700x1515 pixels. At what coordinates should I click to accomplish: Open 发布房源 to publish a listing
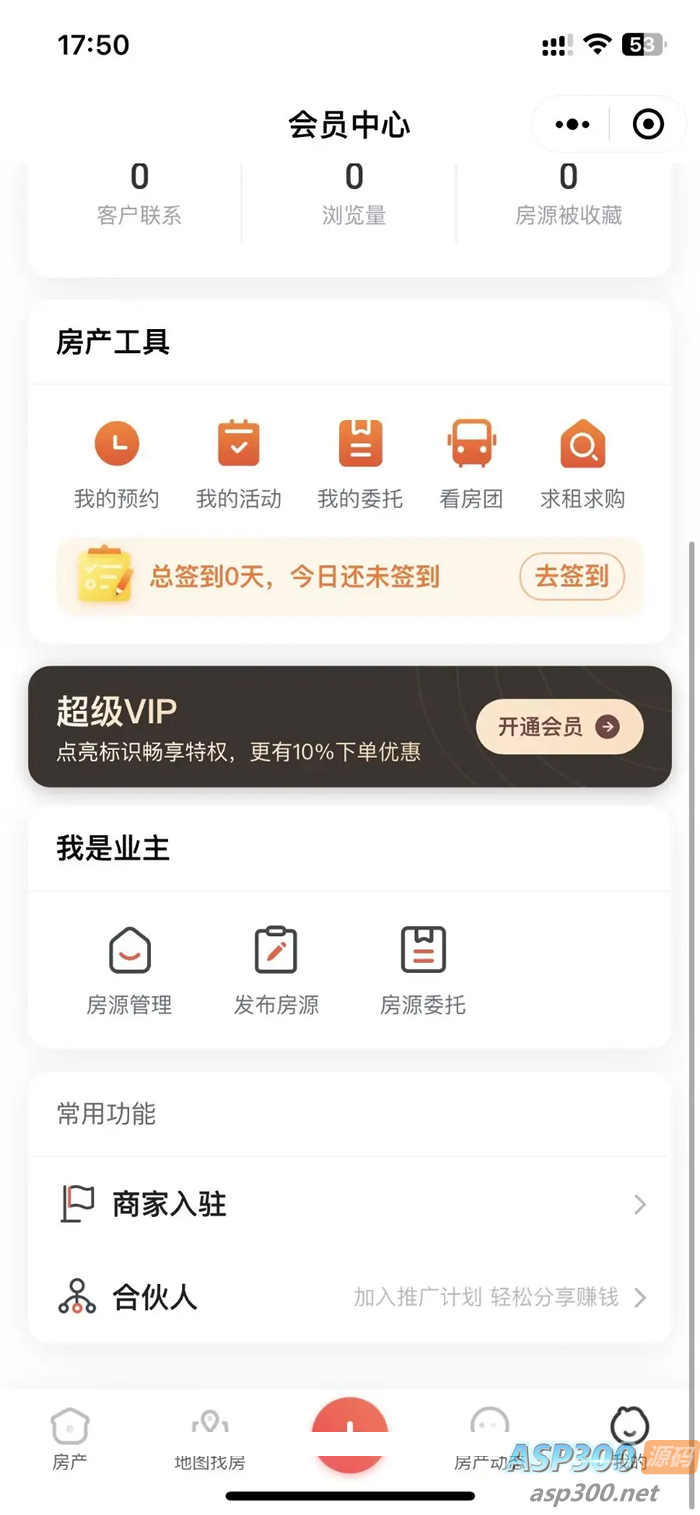click(x=276, y=968)
